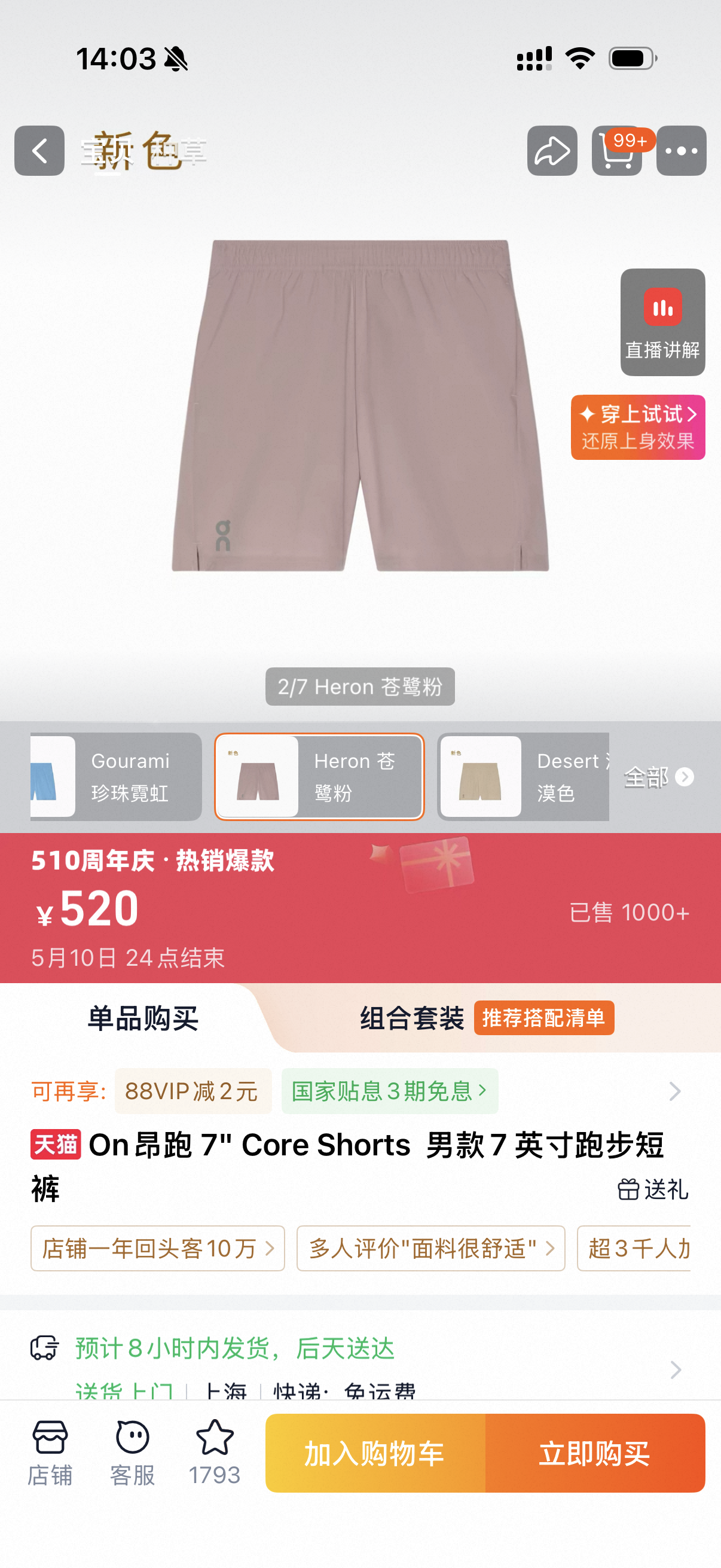
Task: Select the Desert 漠色 color option
Action: pyautogui.click(x=523, y=777)
